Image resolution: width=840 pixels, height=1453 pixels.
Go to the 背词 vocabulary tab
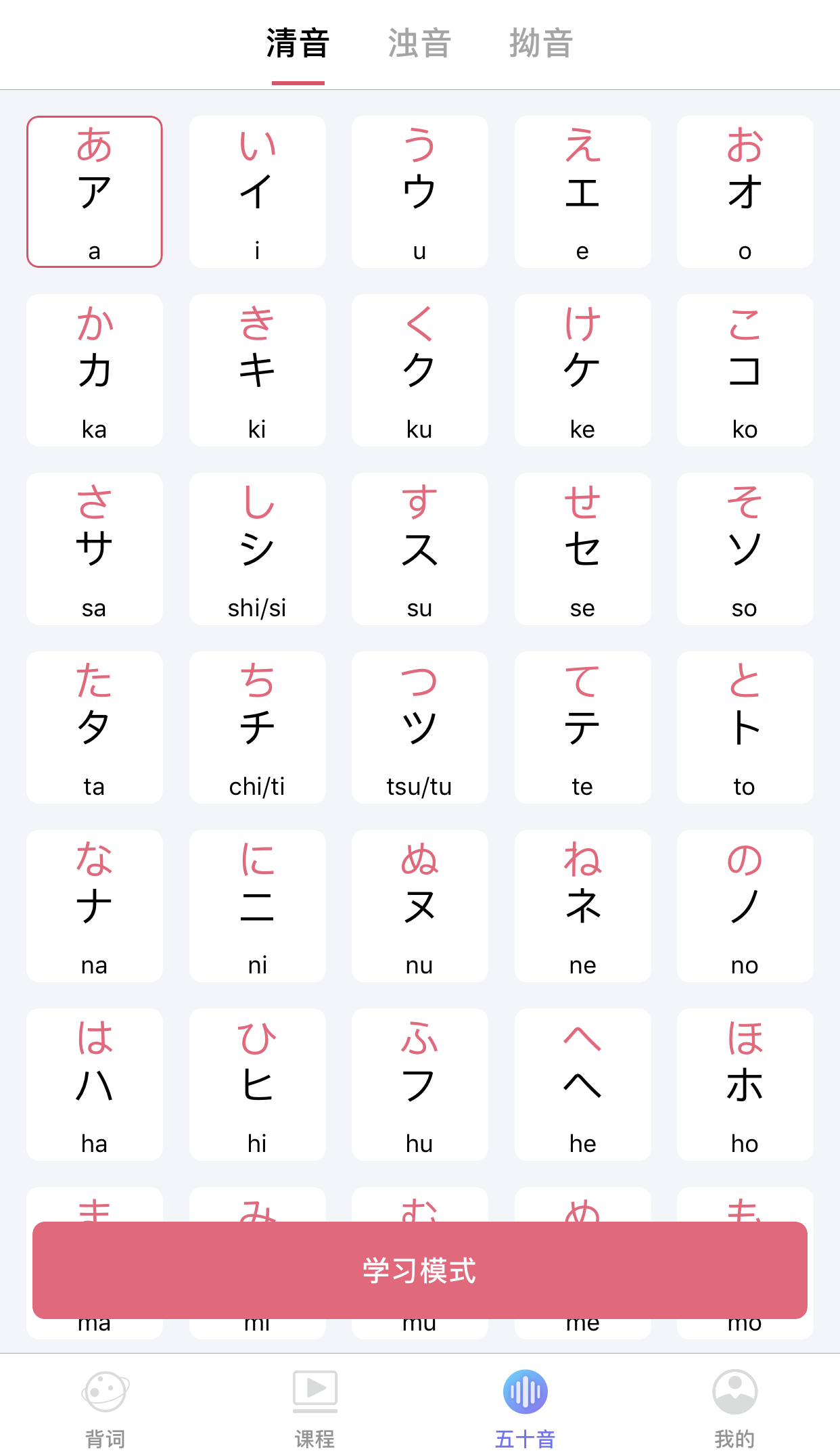[106, 1408]
